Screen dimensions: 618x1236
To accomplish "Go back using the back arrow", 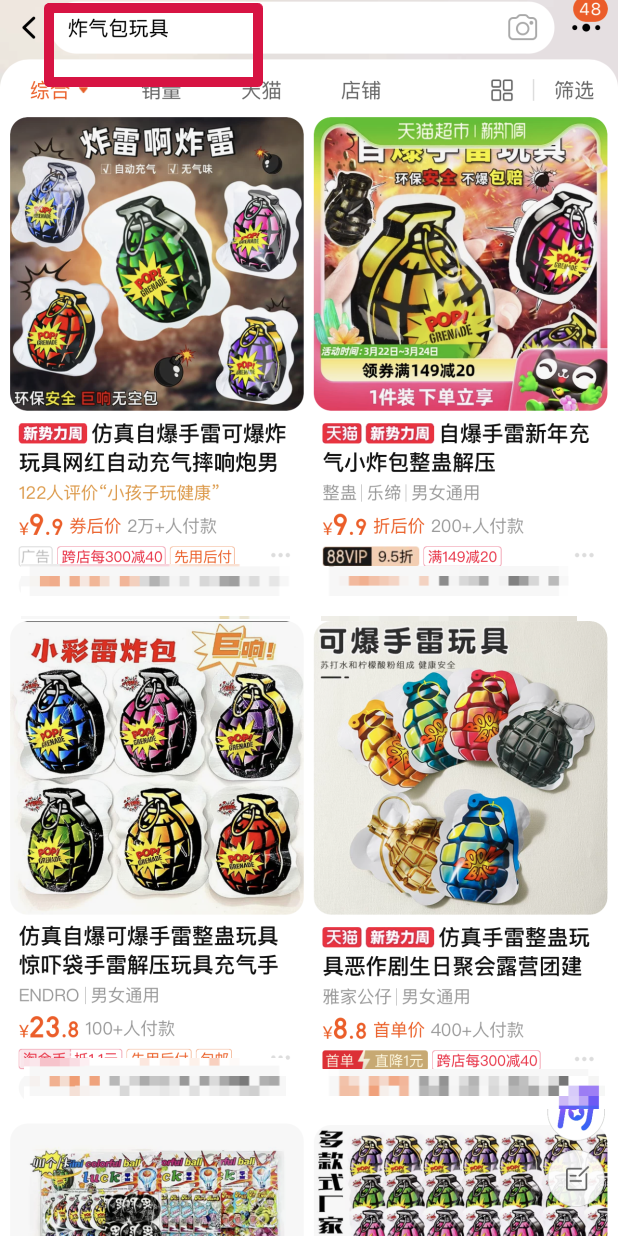I will point(28,28).
